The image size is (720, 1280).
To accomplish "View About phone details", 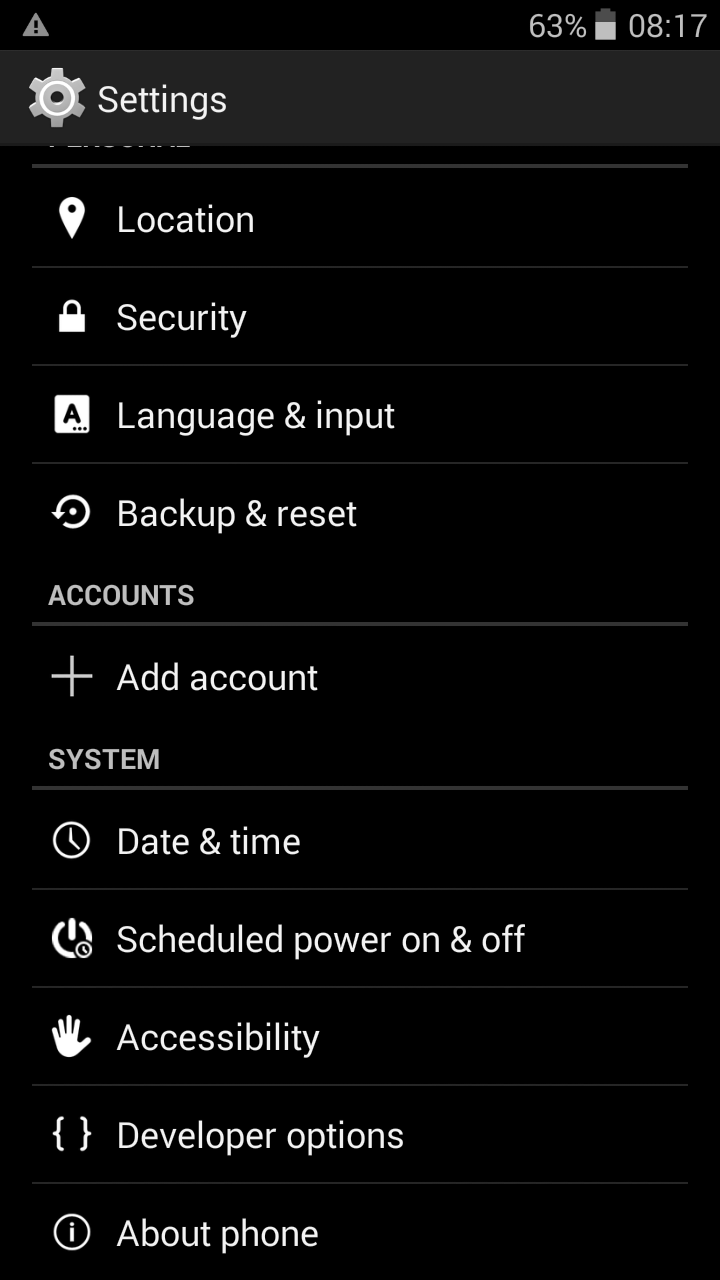I will point(360,1232).
